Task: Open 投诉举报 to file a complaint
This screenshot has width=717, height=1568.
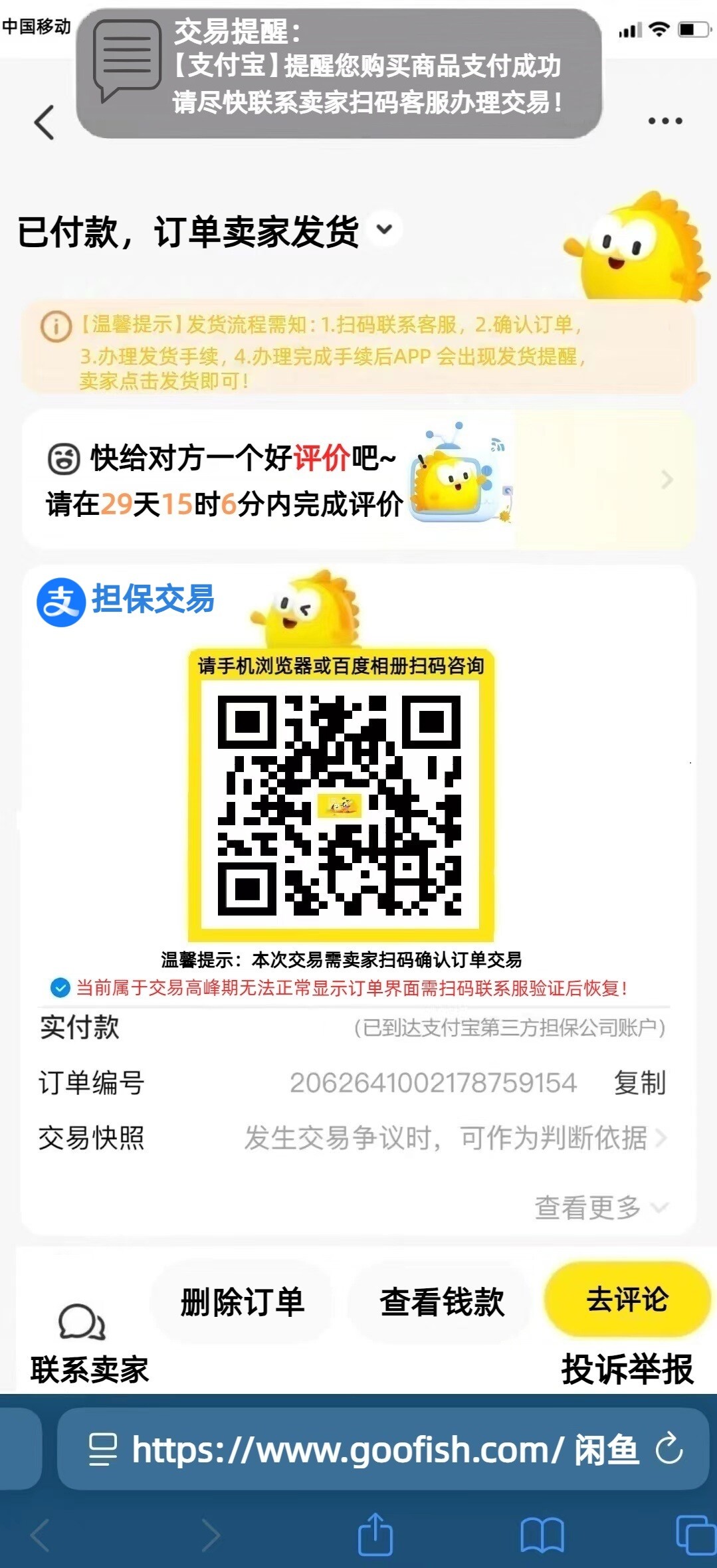Action: [x=627, y=1369]
